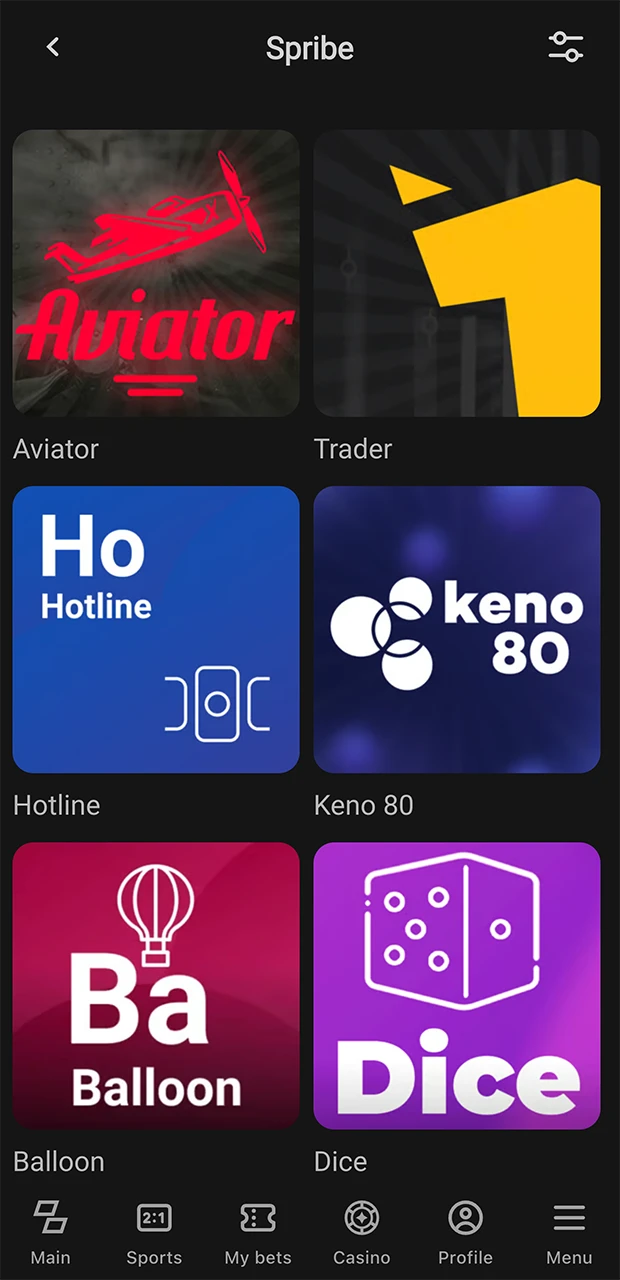Image resolution: width=620 pixels, height=1280 pixels.
Task: Start the Keno 80 game
Action: click(457, 629)
